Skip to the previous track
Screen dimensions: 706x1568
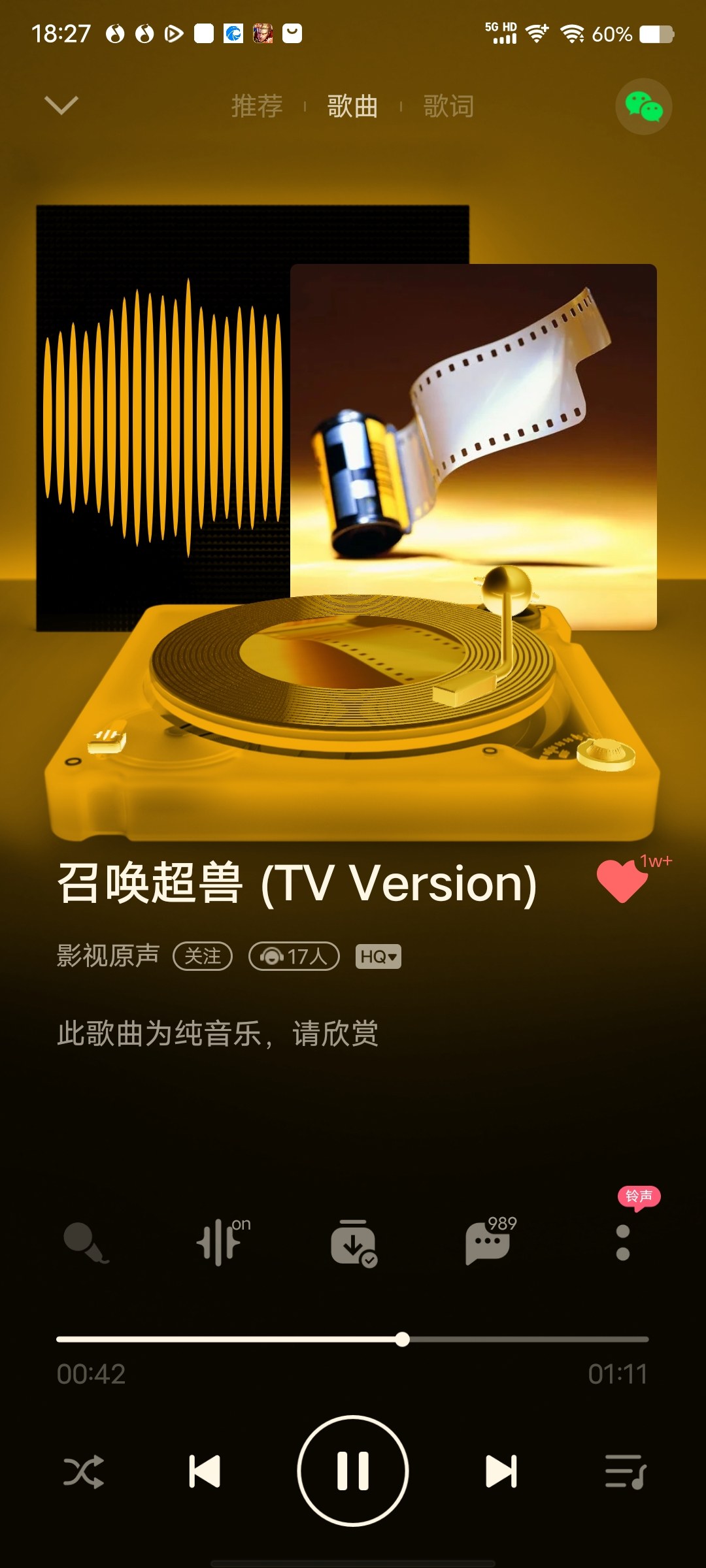coord(205,1471)
